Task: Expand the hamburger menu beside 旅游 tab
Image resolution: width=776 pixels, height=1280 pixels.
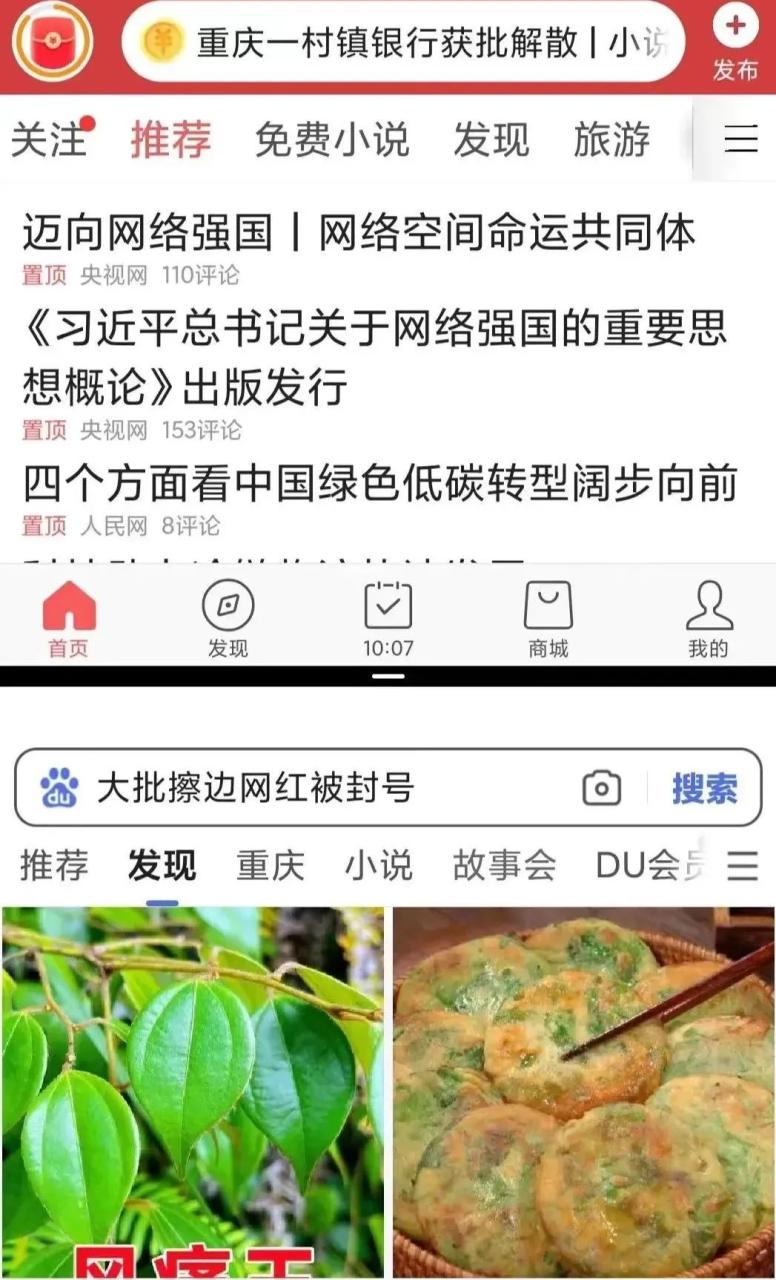Action: [742, 140]
